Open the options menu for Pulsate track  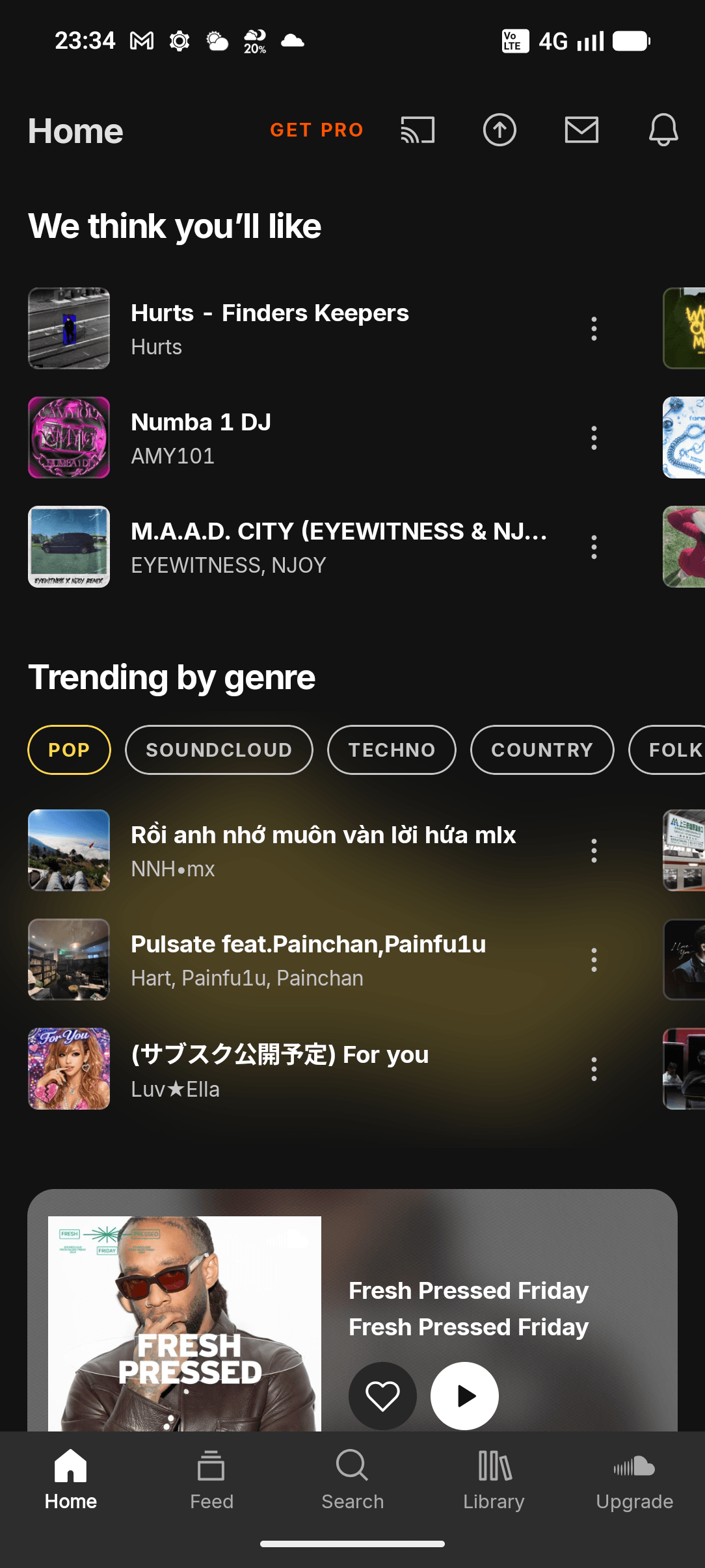tap(594, 959)
